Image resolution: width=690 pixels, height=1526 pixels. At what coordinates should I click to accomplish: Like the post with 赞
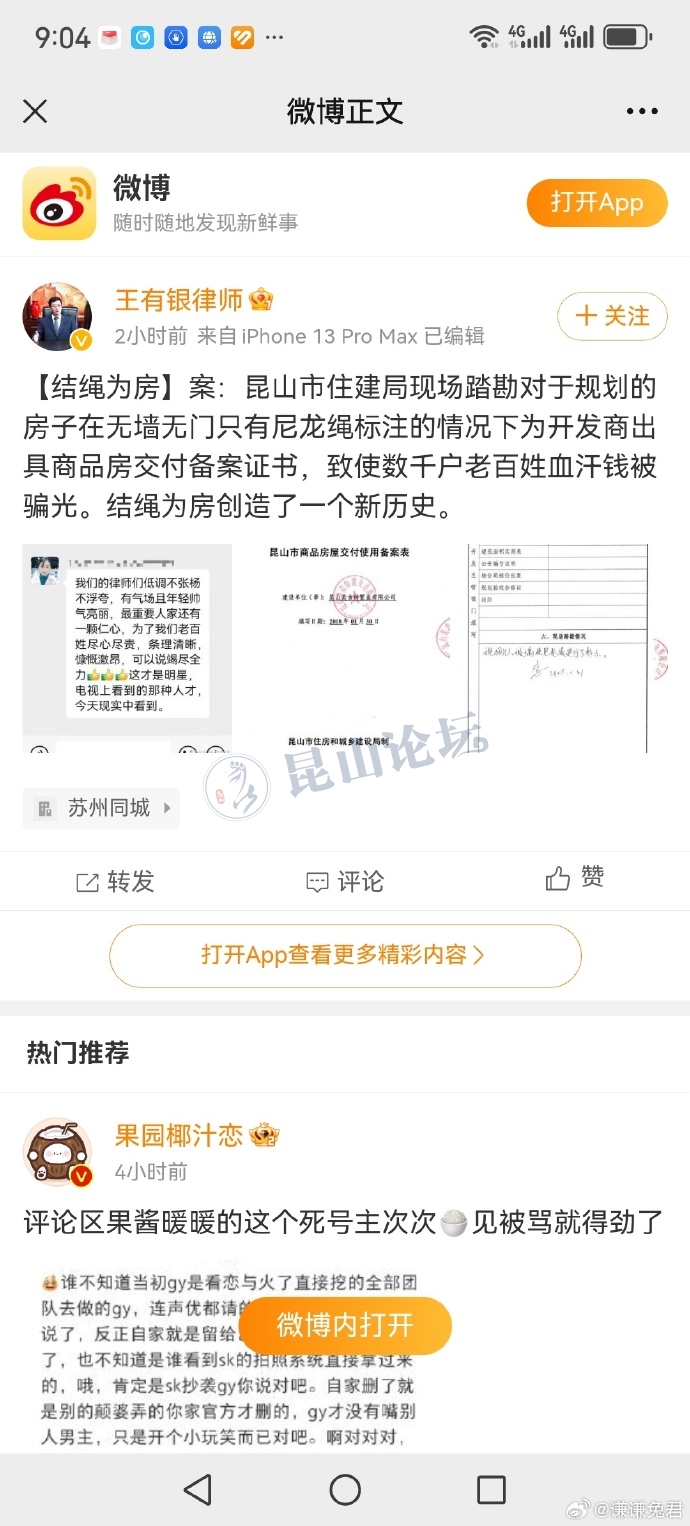click(x=575, y=878)
